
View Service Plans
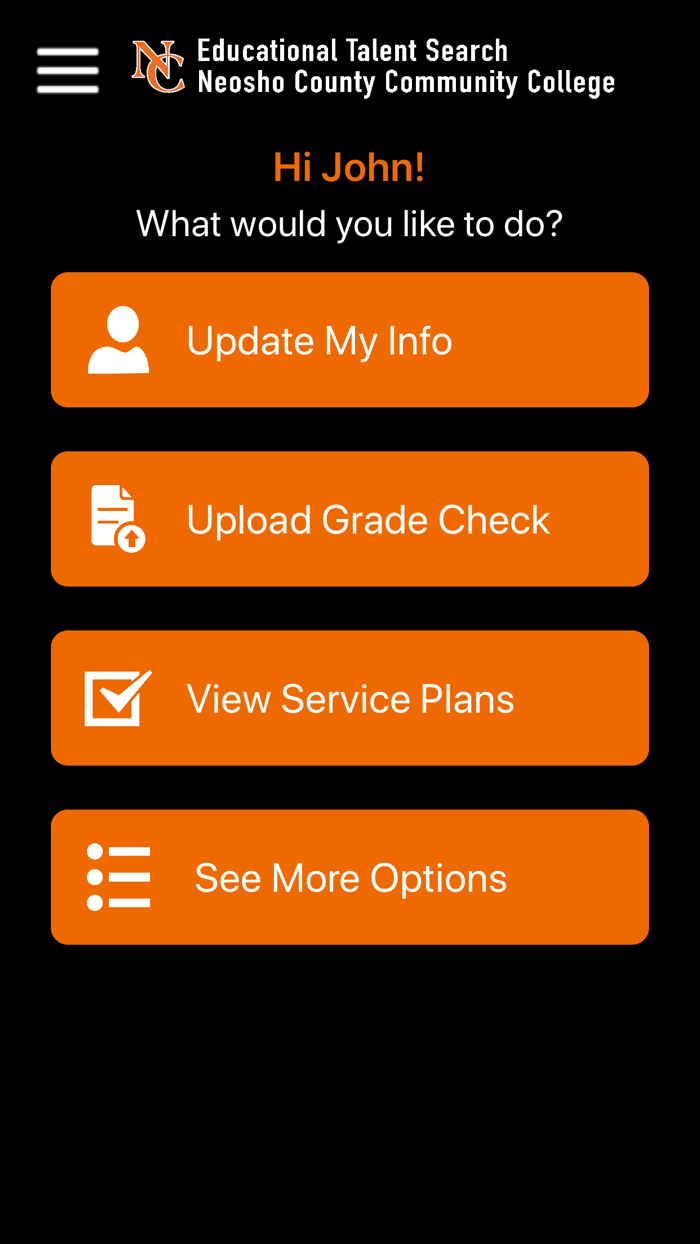tap(350, 698)
